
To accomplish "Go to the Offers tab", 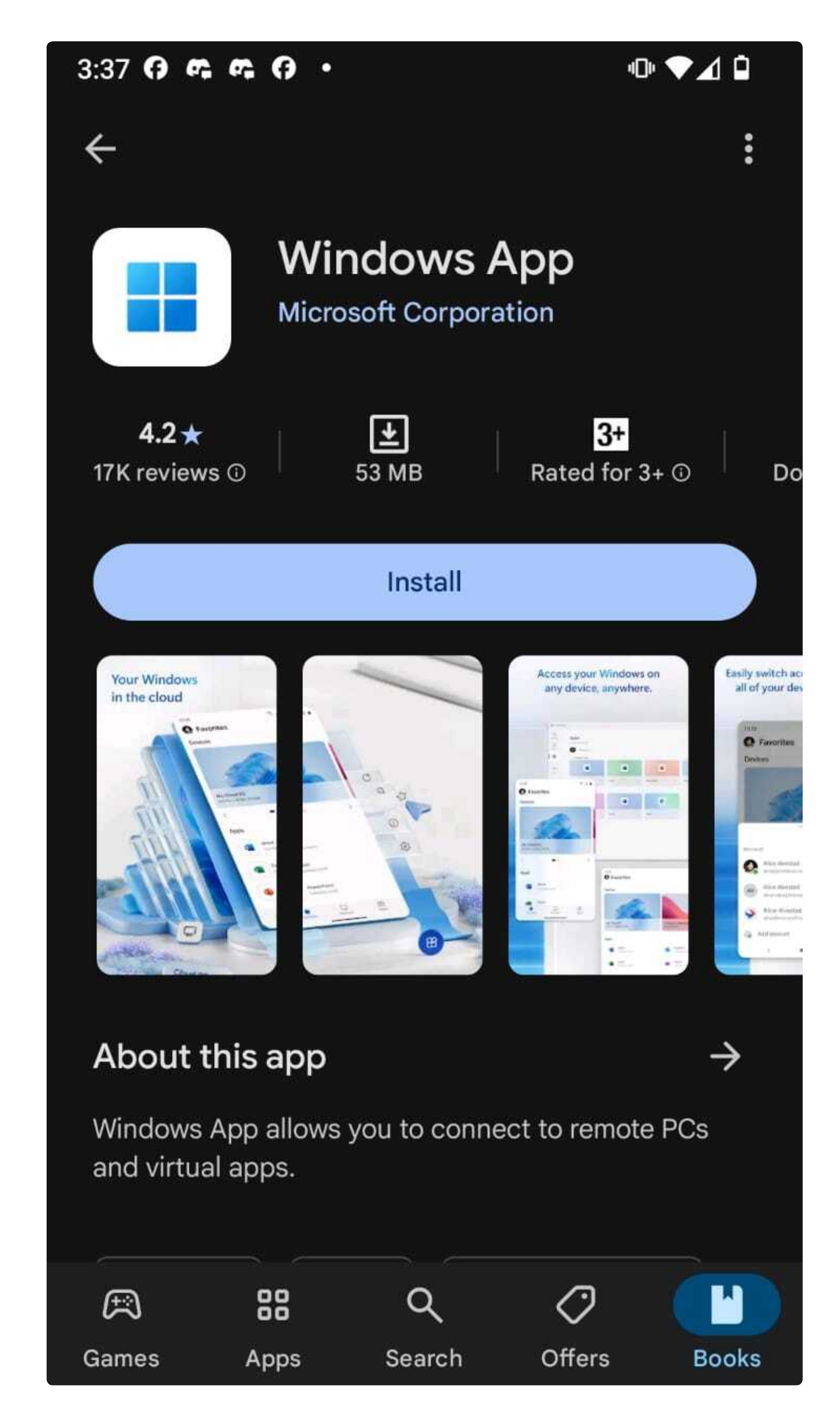I will (x=575, y=1326).
